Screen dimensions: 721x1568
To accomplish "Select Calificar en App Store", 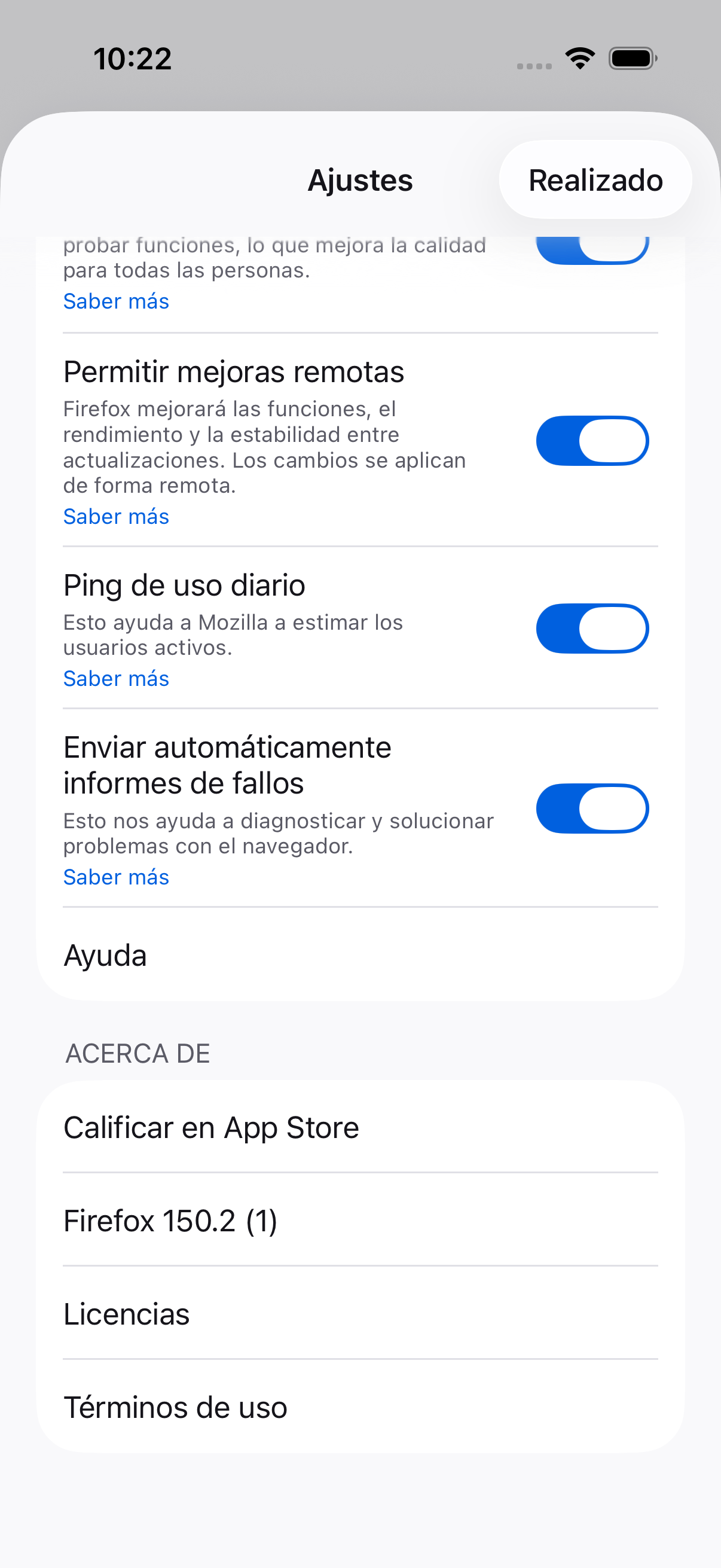I will coord(360,1127).
